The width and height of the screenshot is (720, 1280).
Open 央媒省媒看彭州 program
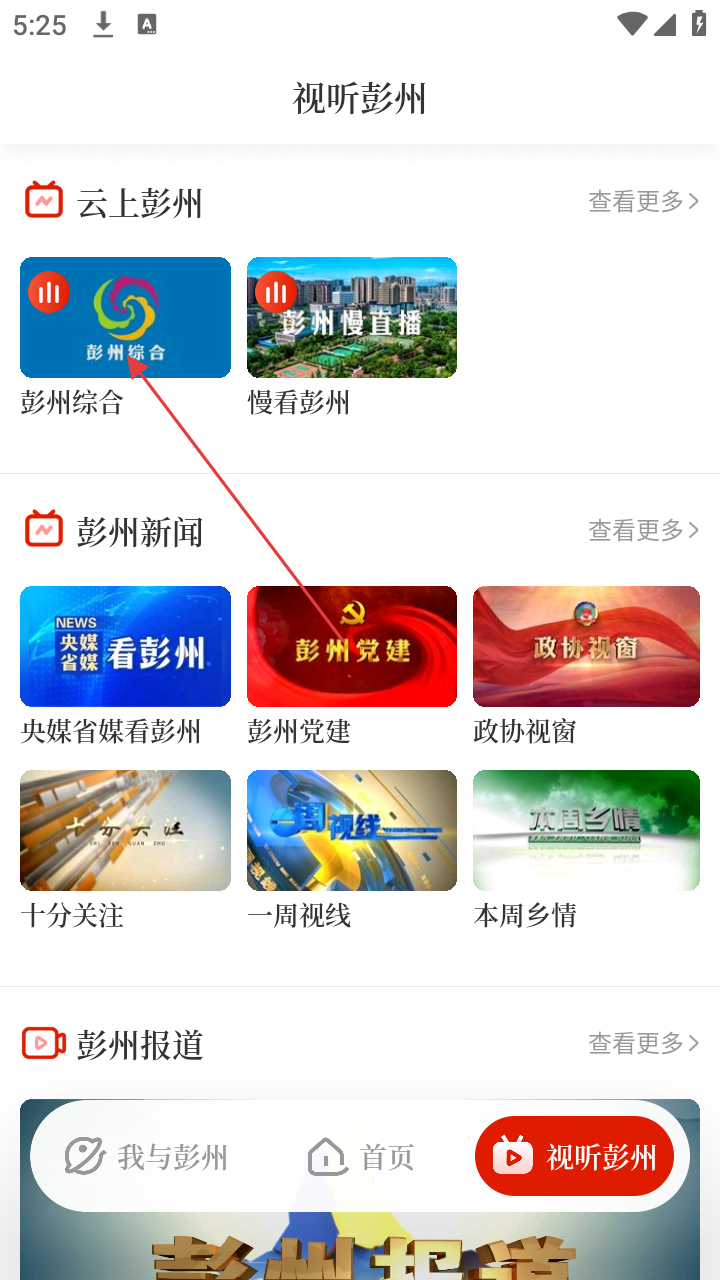(x=125, y=646)
